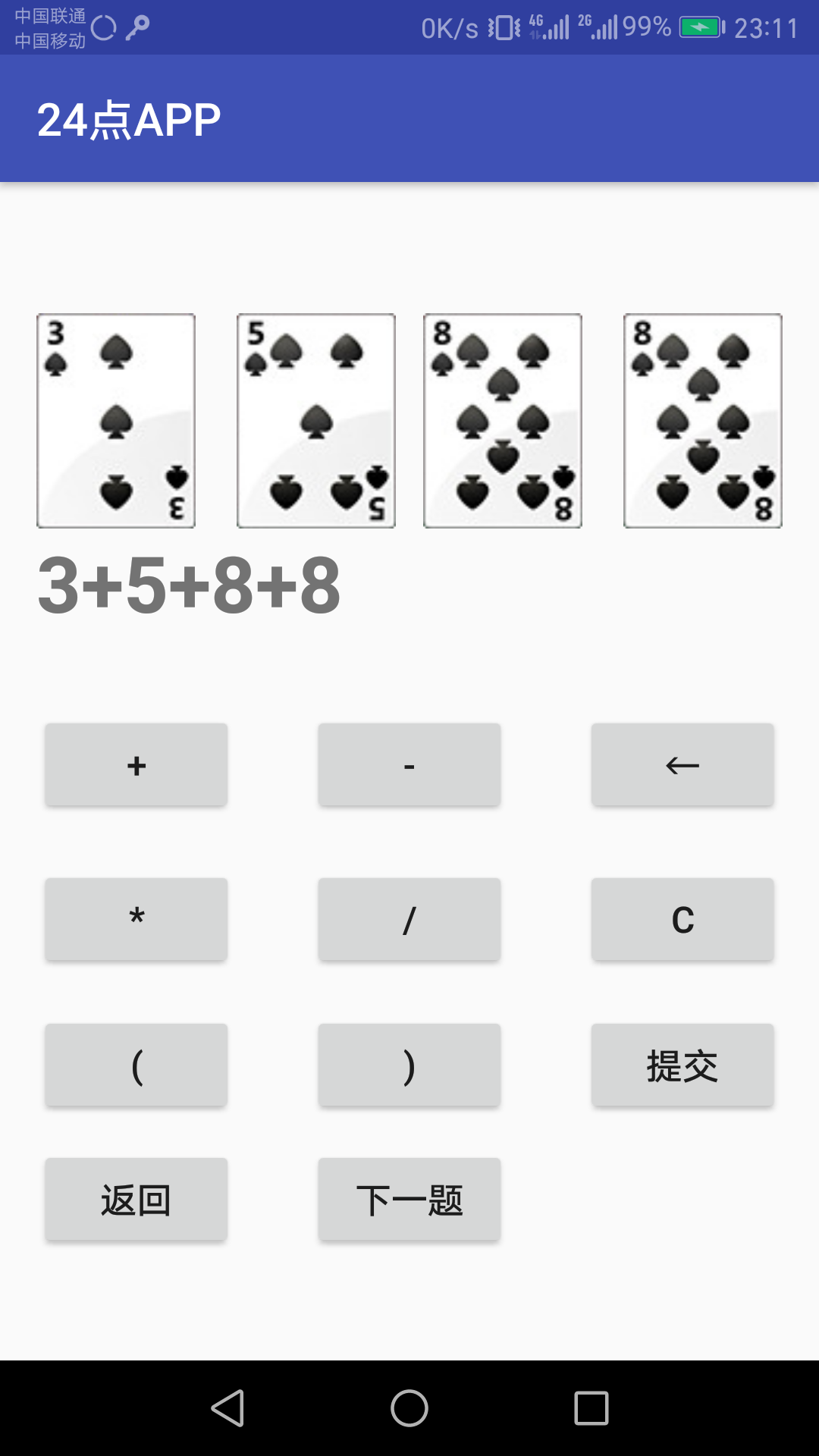The width and height of the screenshot is (819, 1456).
Task: Open recent apps from navigation bar
Action: [591, 1408]
